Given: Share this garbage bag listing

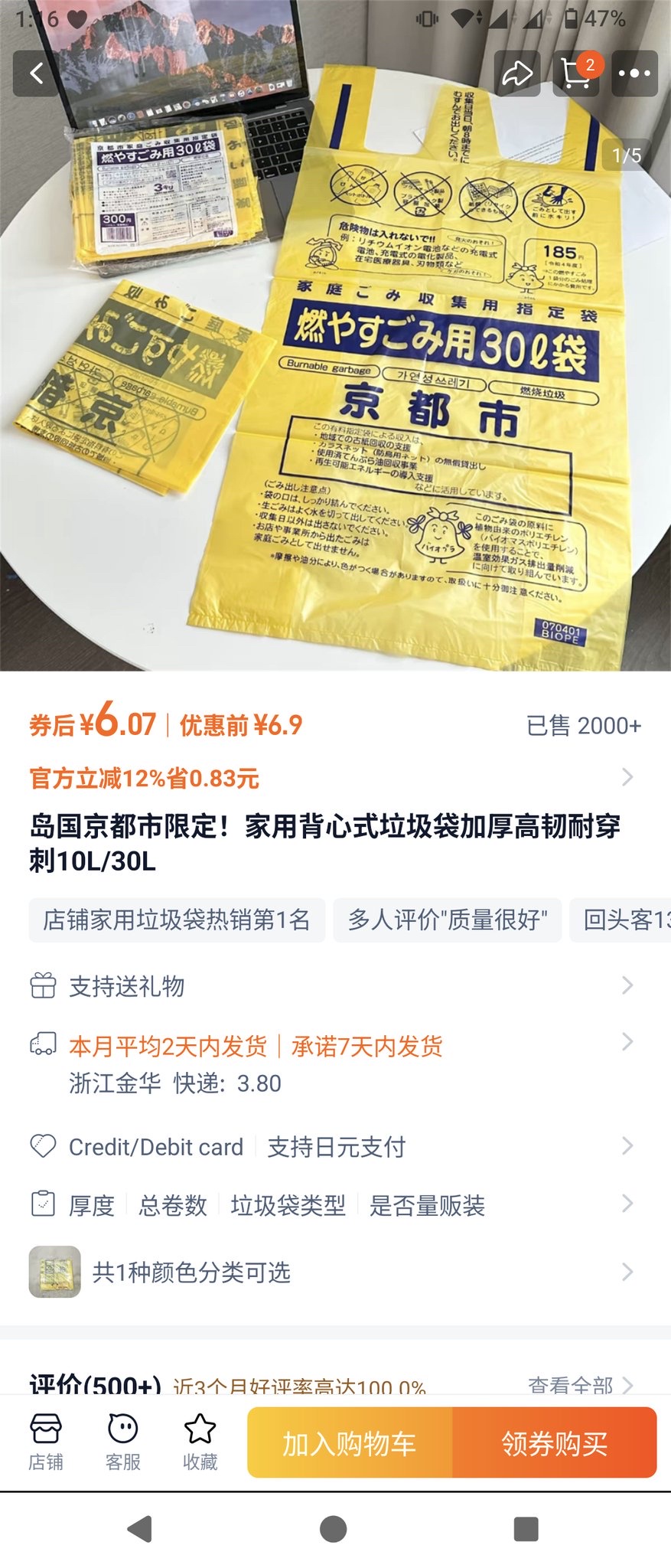Looking at the screenshot, I should [x=517, y=73].
